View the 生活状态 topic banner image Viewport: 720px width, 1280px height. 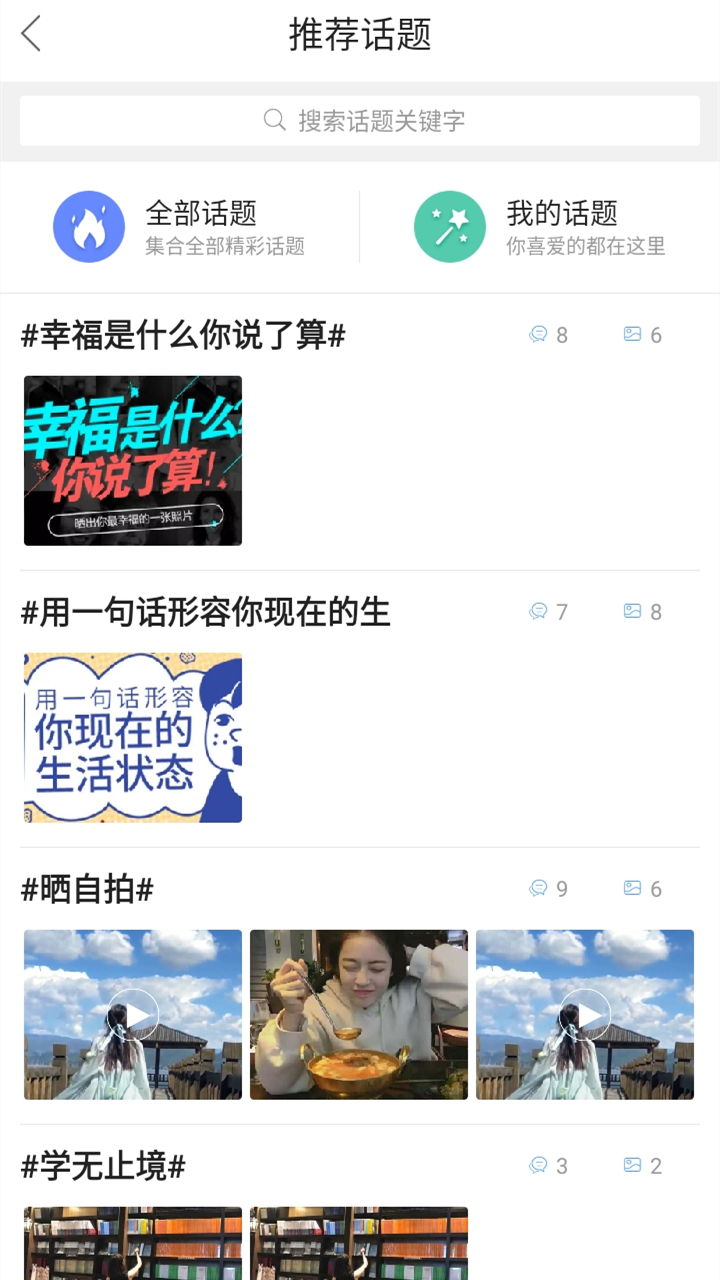(133, 738)
